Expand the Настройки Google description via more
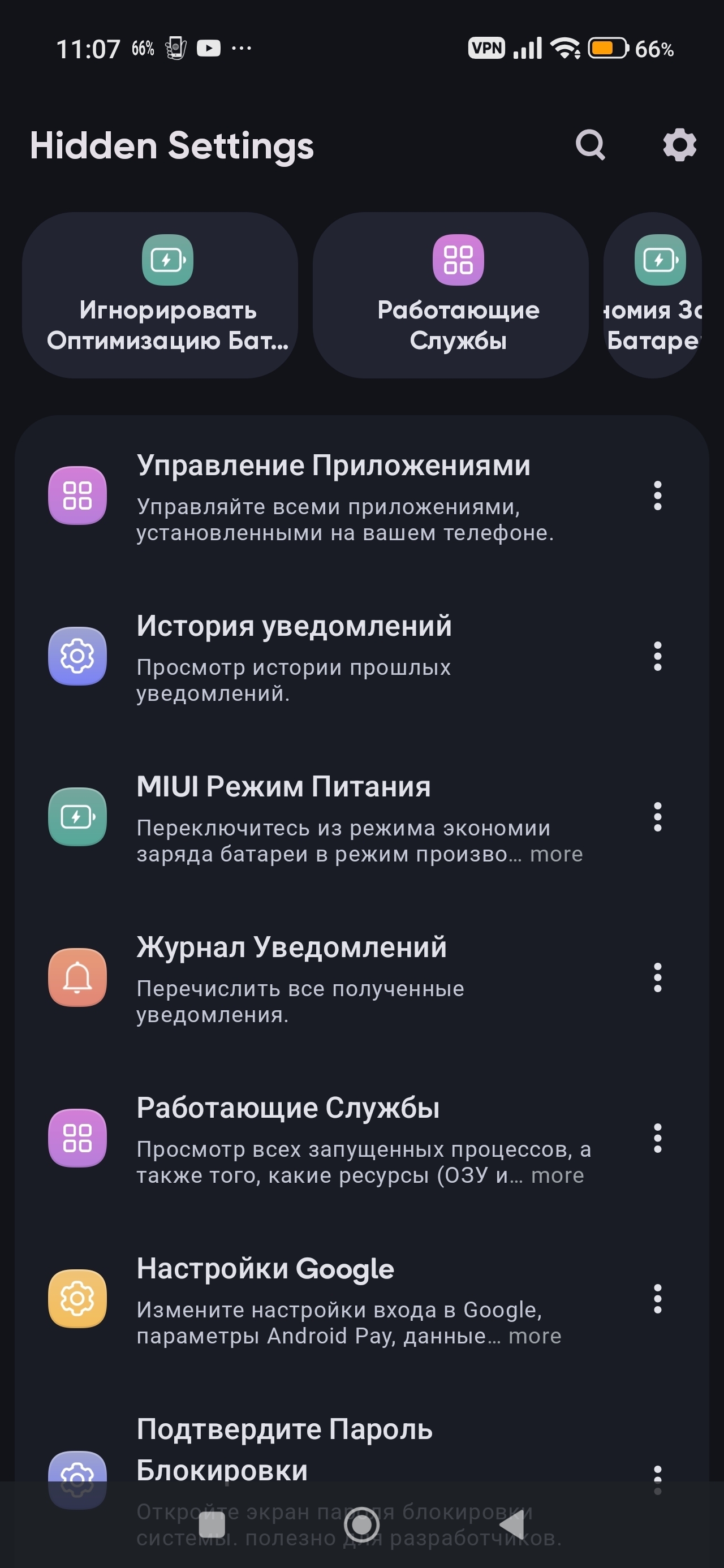724x1568 pixels. coord(535,1336)
